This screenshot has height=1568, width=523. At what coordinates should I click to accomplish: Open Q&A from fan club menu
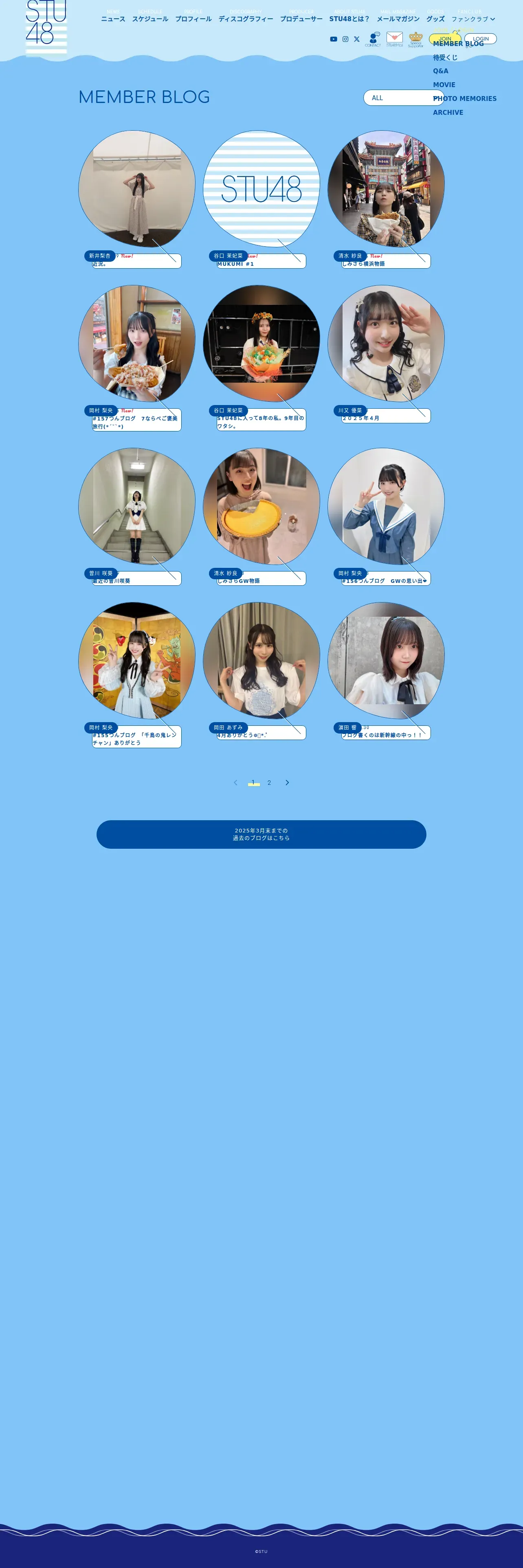tap(440, 71)
